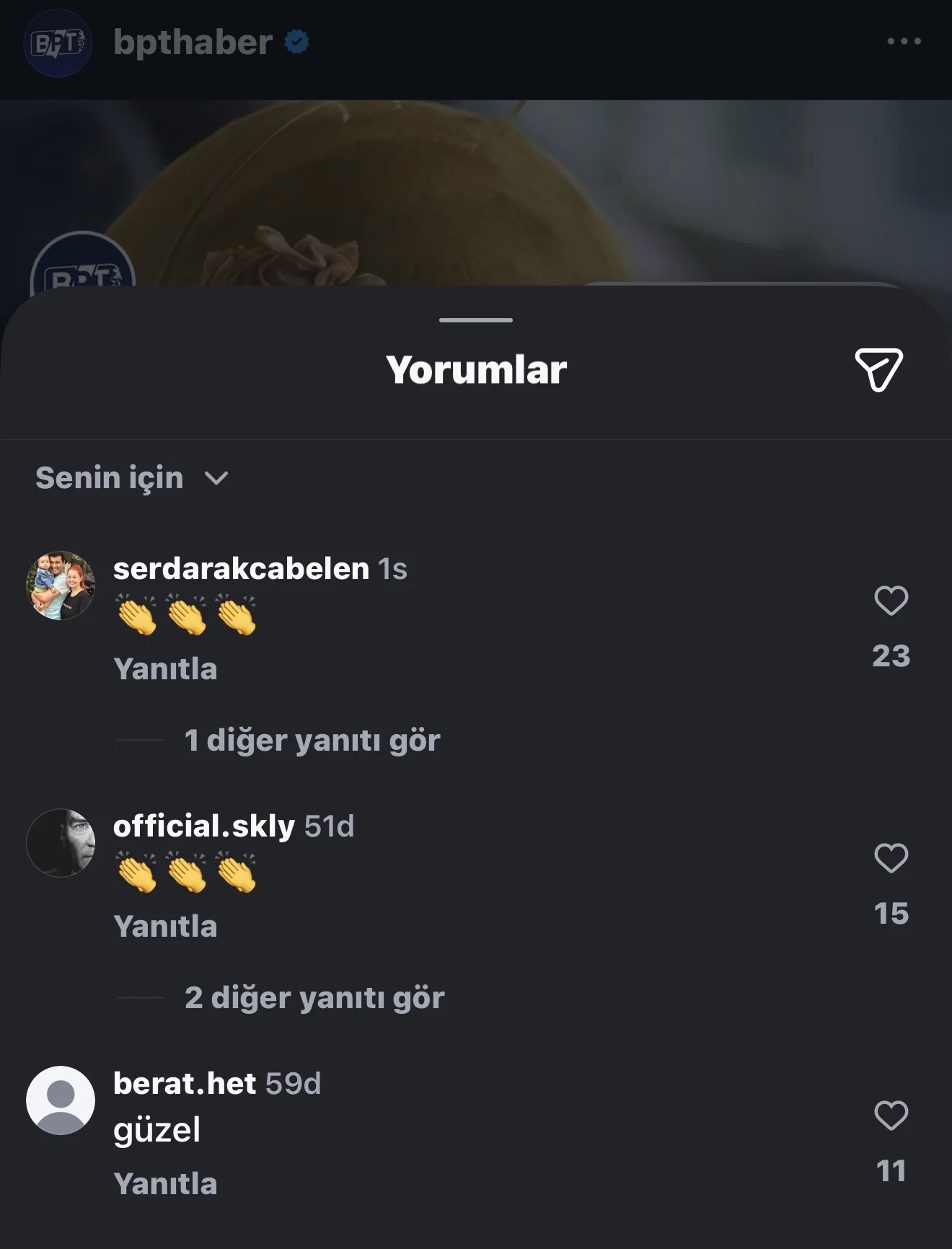Expand 1 diğer yanıtı gör
The image size is (952, 1249).
point(312,741)
